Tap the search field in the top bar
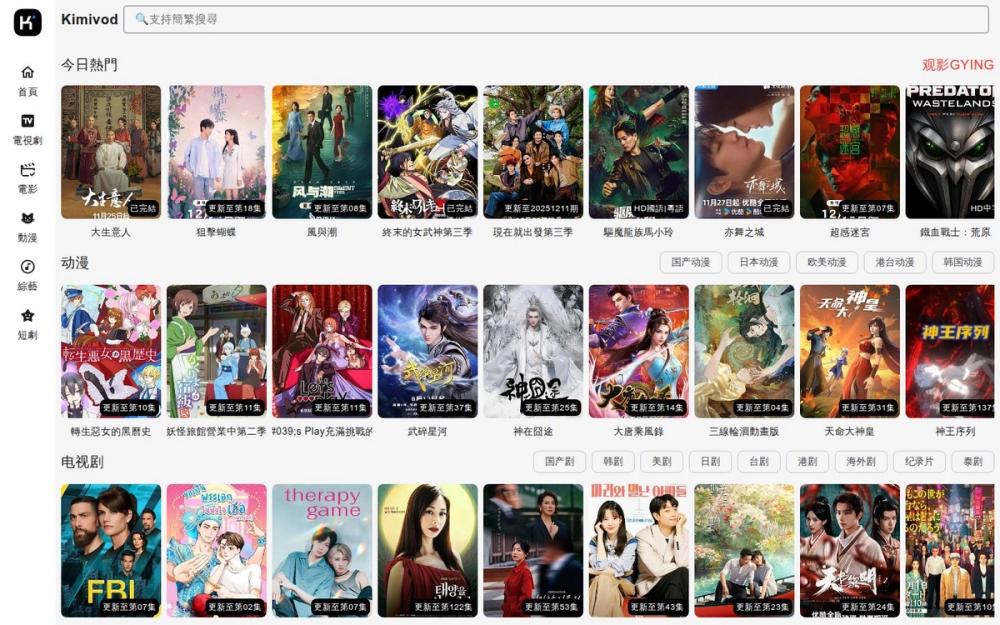The height and width of the screenshot is (625, 1000). (560, 19)
